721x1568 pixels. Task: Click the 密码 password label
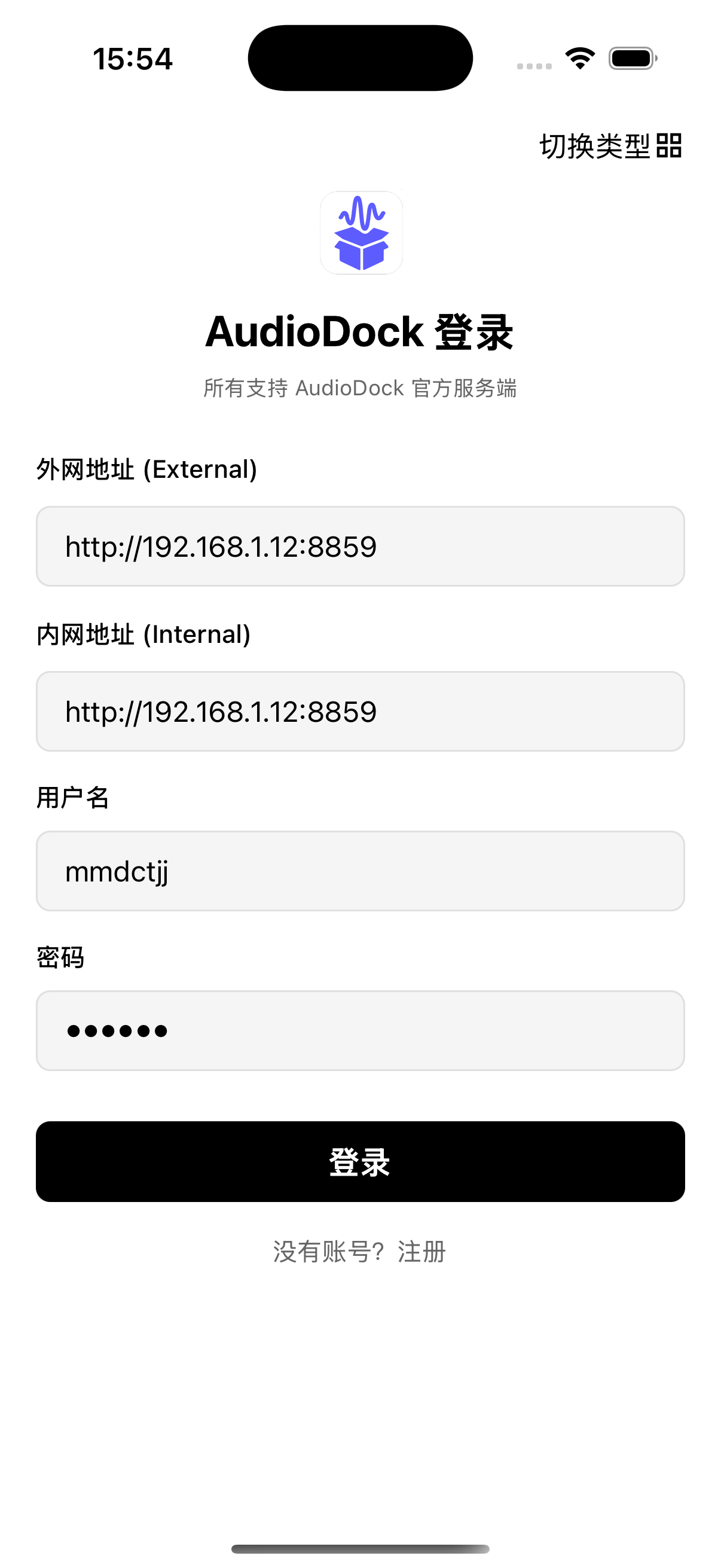coord(60,957)
